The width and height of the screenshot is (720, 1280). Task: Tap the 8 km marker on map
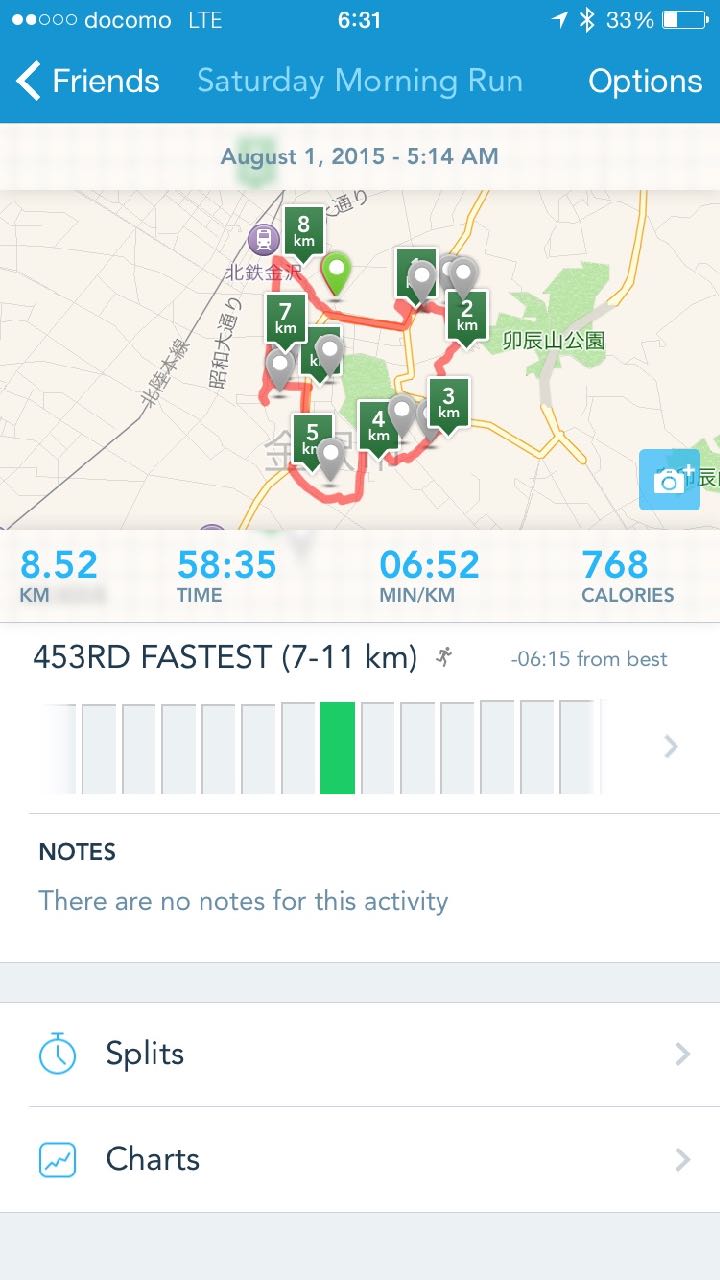click(x=303, y=230)
